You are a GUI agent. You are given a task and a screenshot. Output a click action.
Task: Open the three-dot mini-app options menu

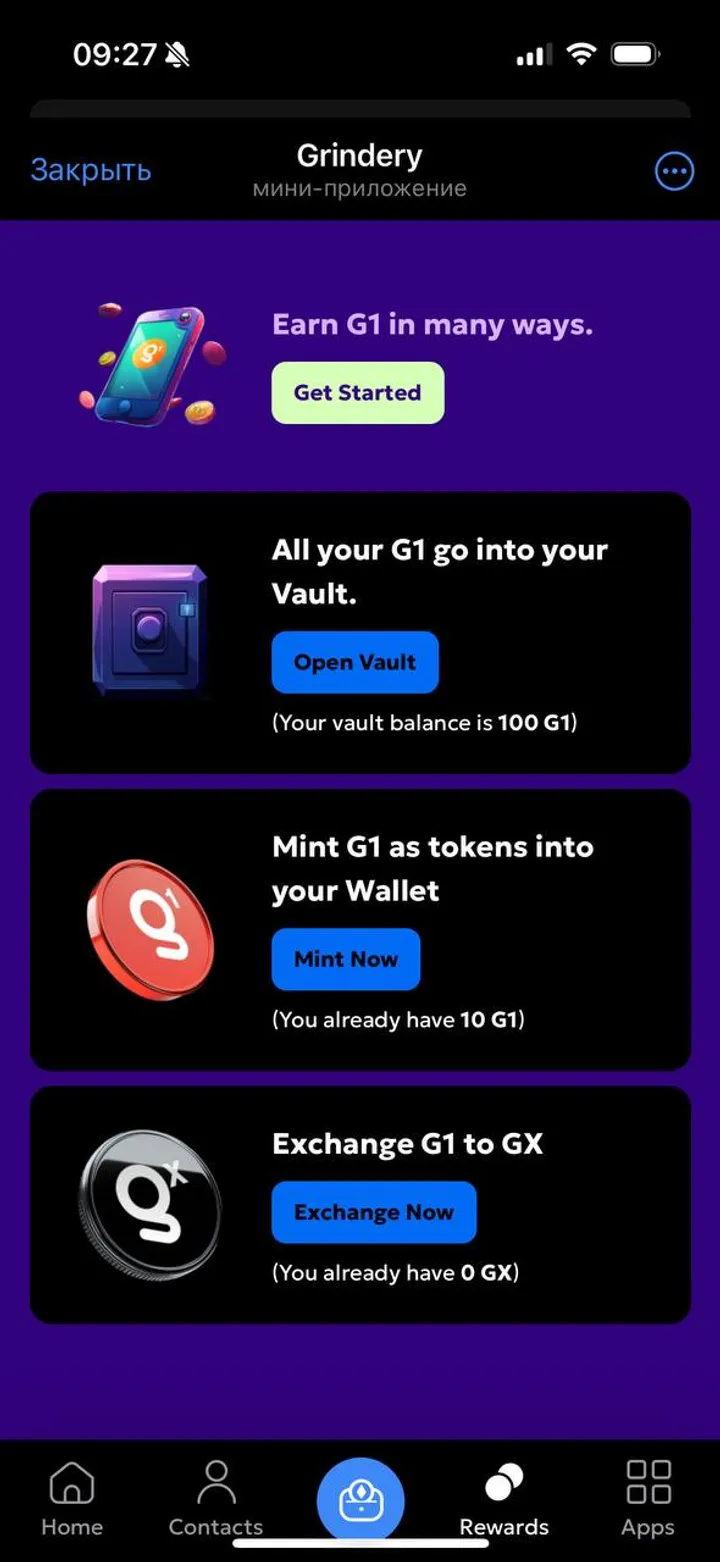coord(674,170)
